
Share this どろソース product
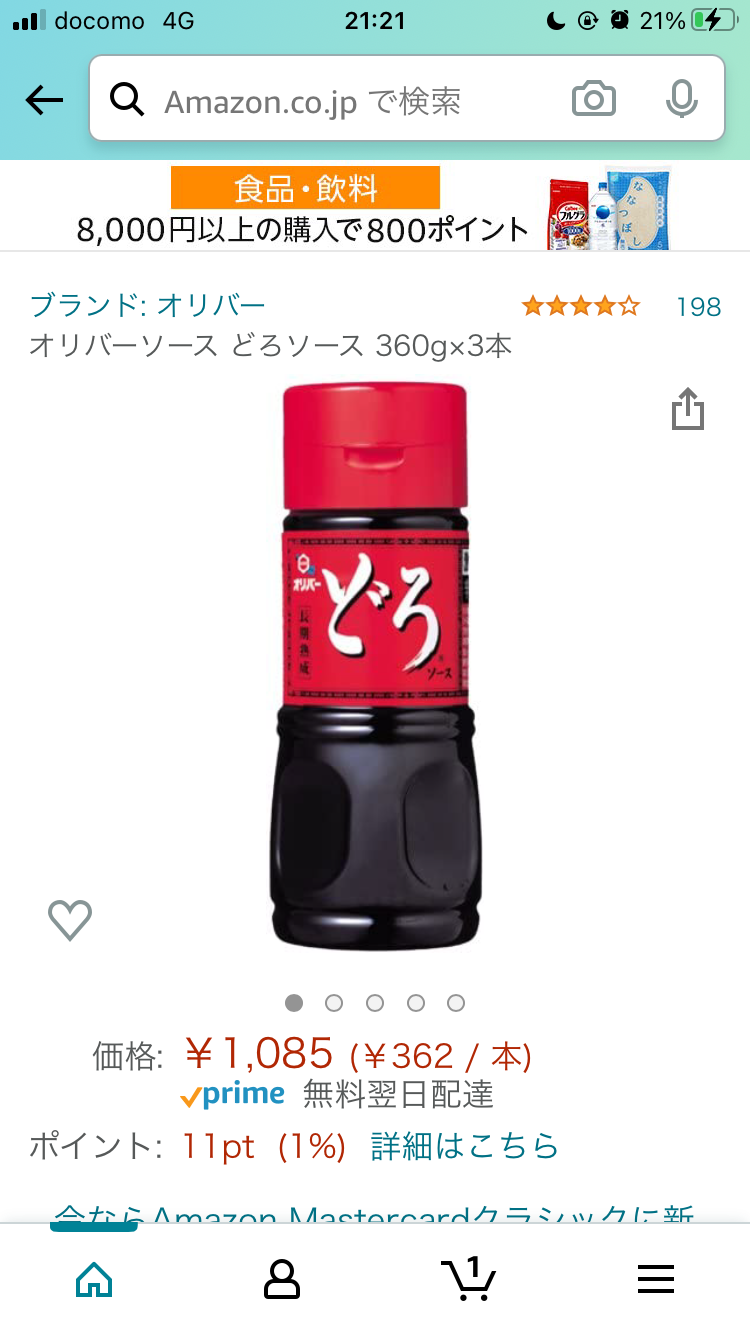[688, 410]
